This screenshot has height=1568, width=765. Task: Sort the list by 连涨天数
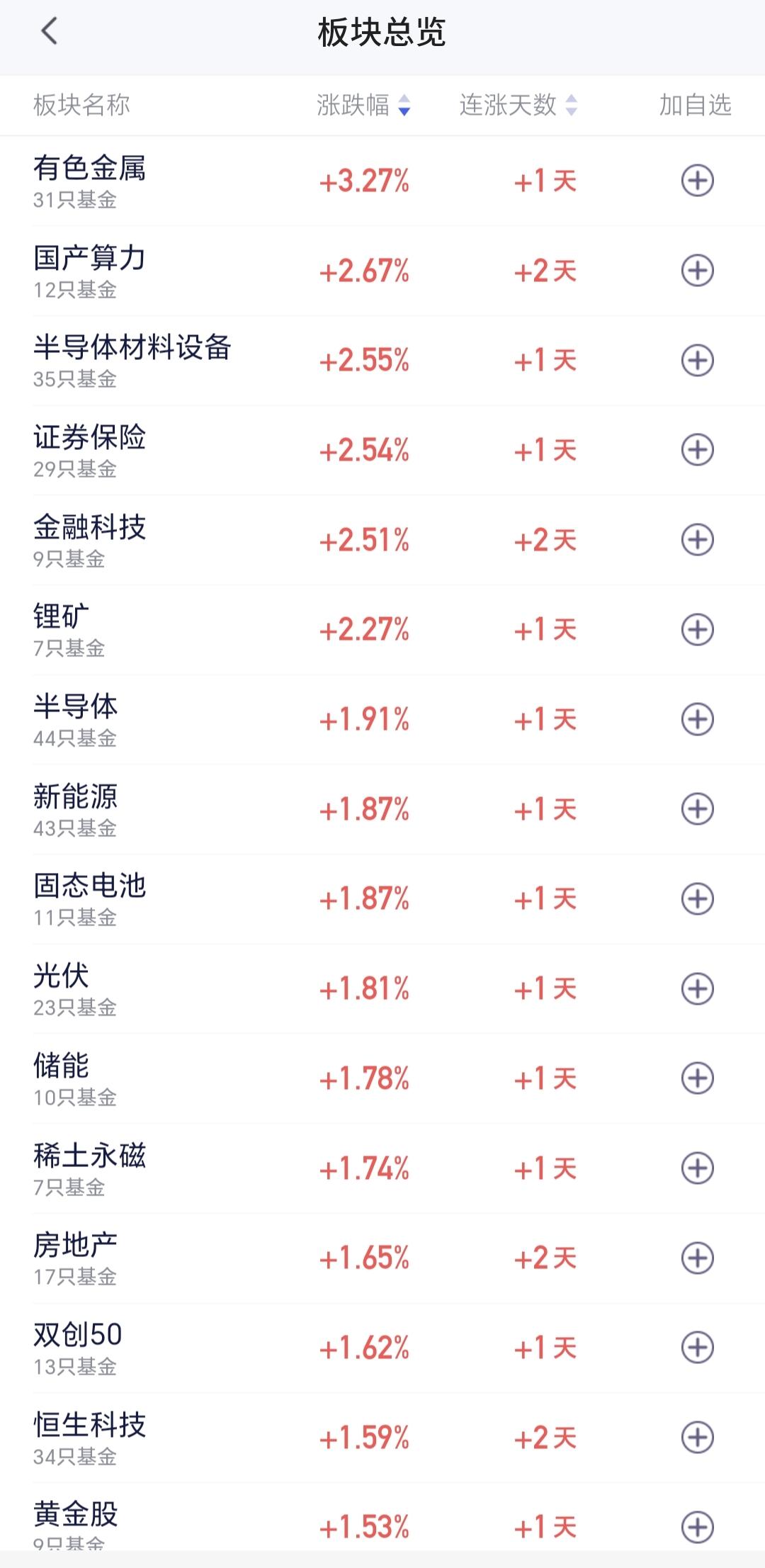[x=518, y=106]
